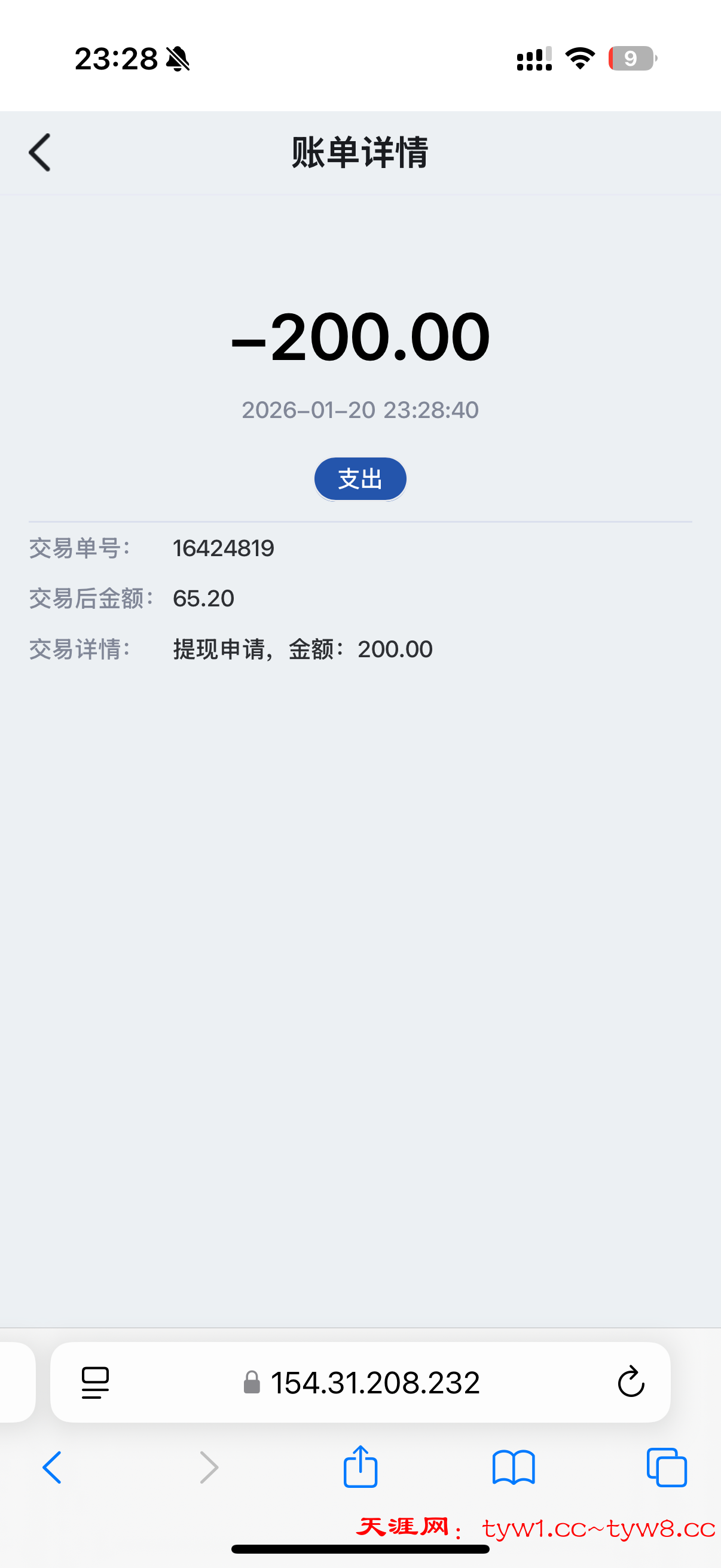Tap the home indicator bar at bottom
This screenshot has height=1568, width=721.
tap(360, 1549)
